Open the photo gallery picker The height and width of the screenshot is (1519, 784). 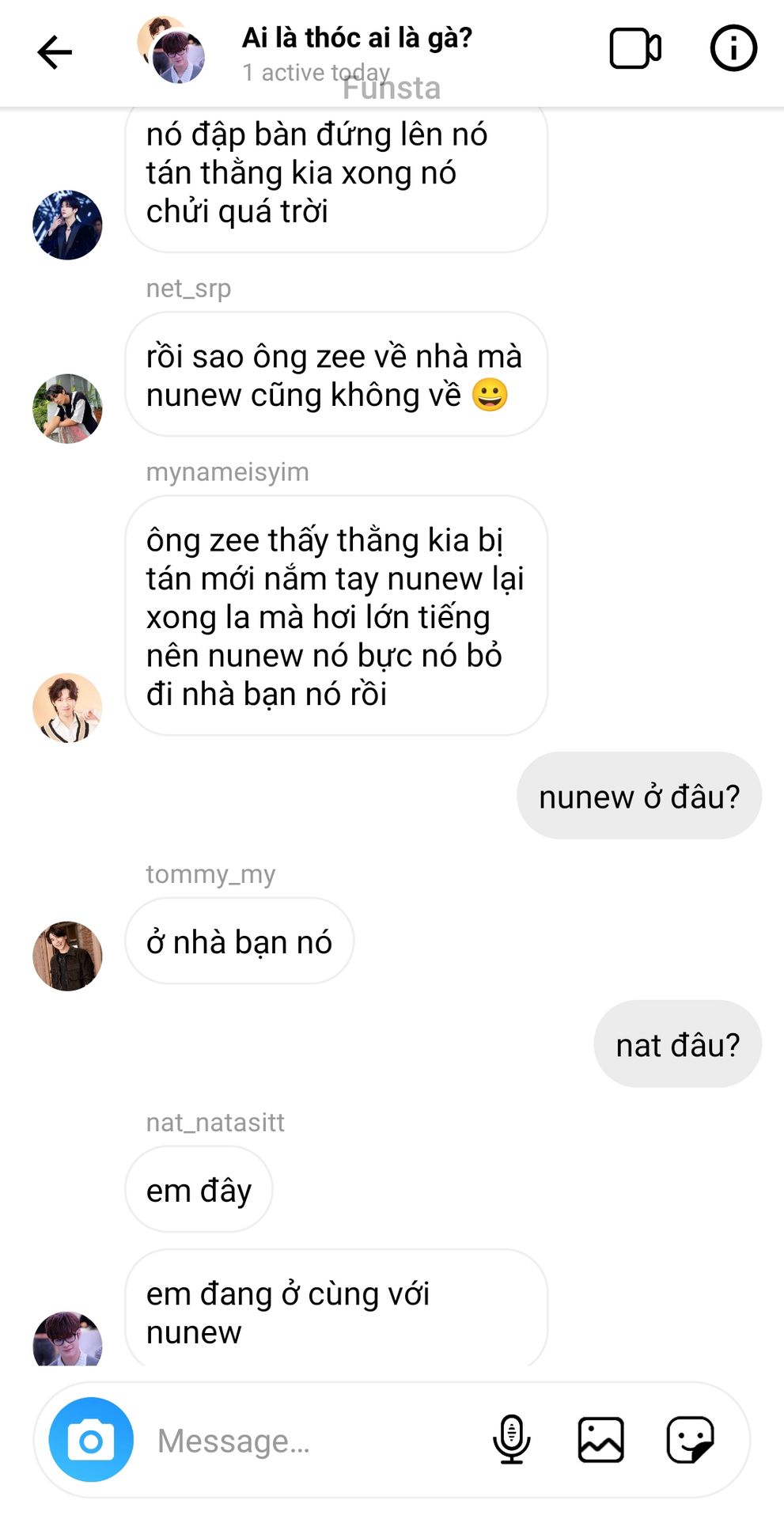(600, 1439)
